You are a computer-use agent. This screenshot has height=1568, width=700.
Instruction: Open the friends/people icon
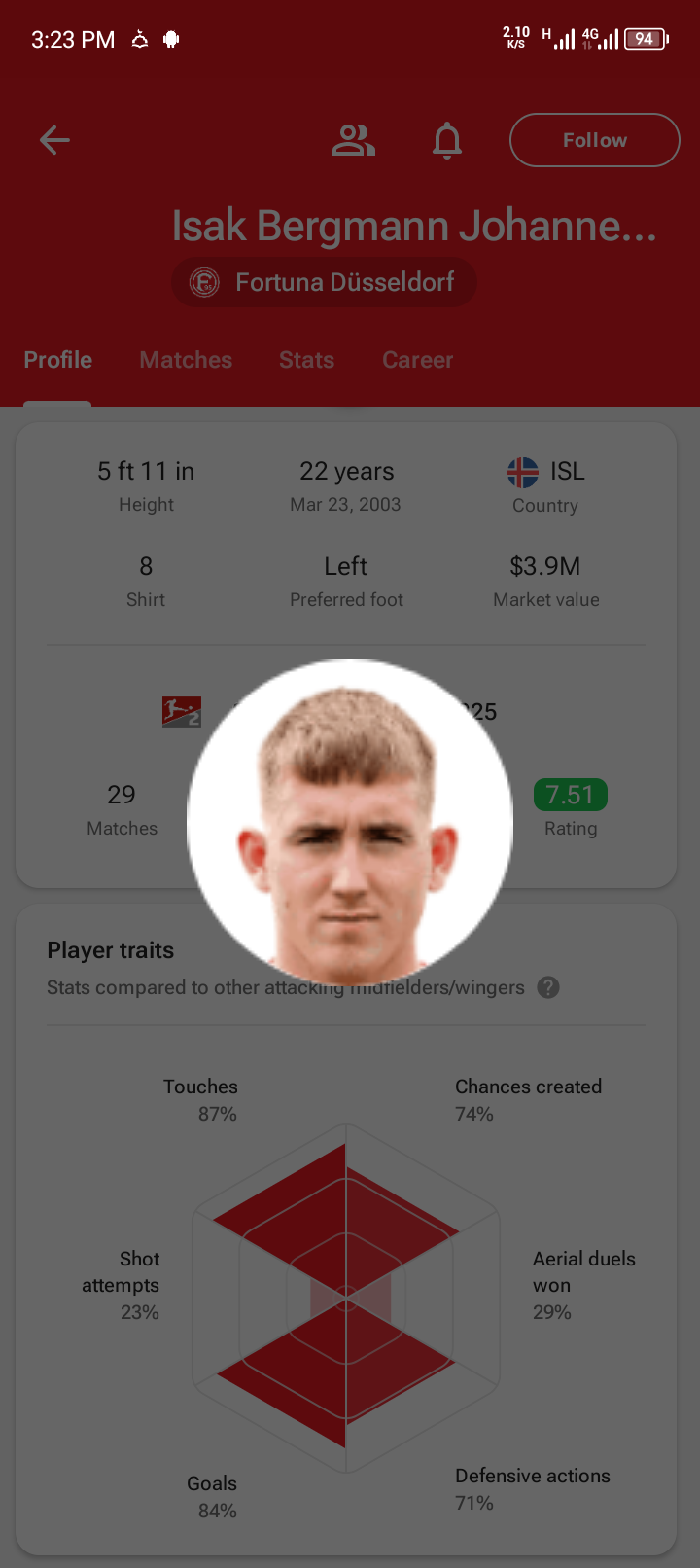353,140
